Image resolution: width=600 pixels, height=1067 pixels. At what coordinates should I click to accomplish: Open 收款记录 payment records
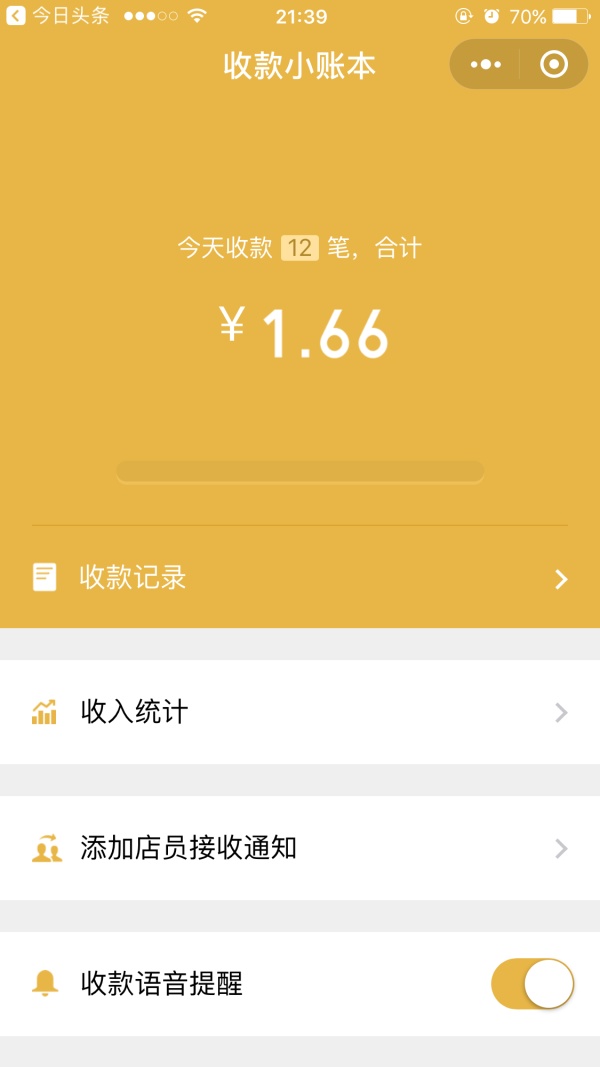tap(300, 578)
